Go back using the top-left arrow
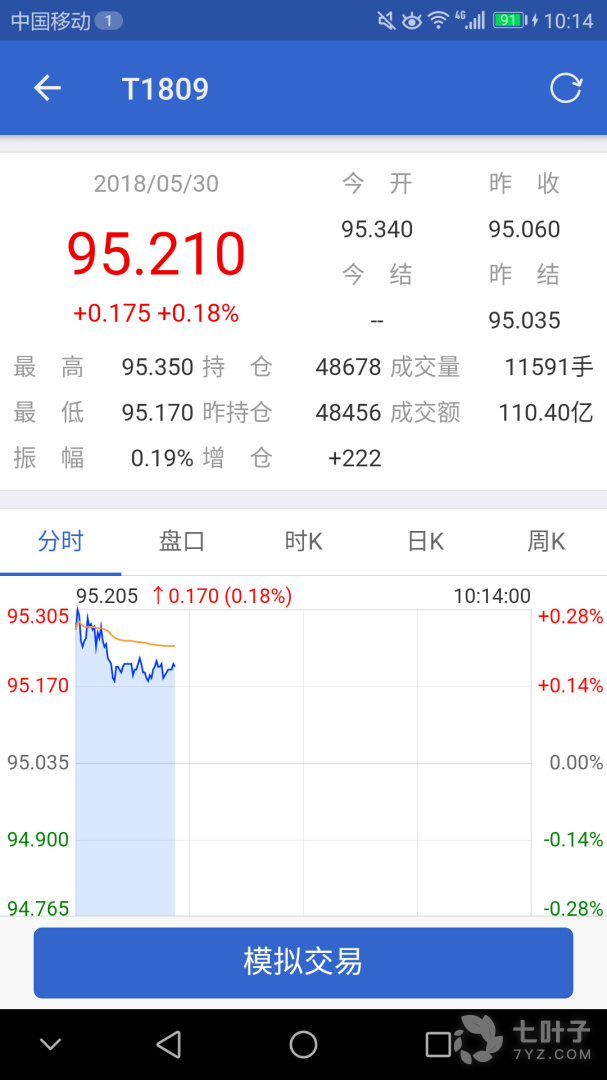 click(47, 88)
